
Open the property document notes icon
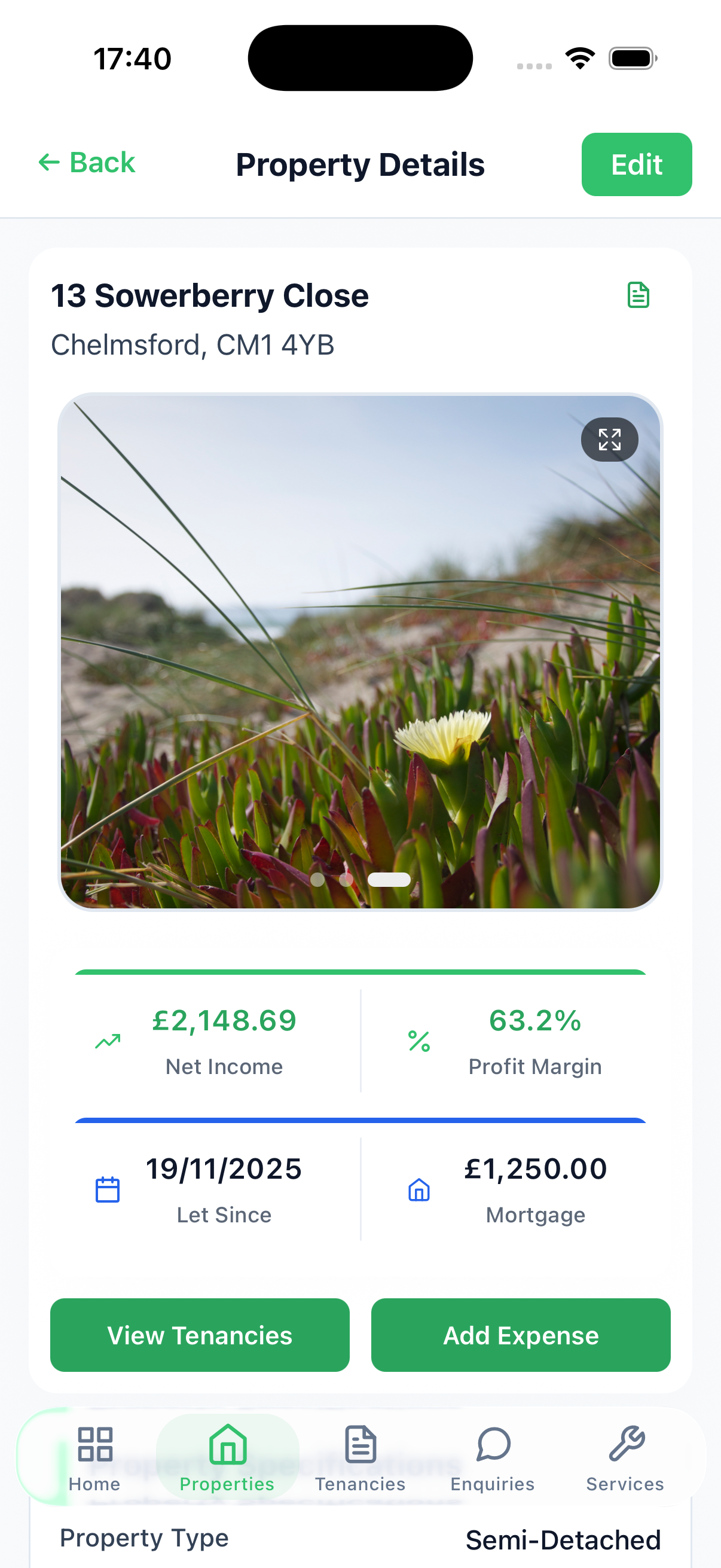(639, 296)
